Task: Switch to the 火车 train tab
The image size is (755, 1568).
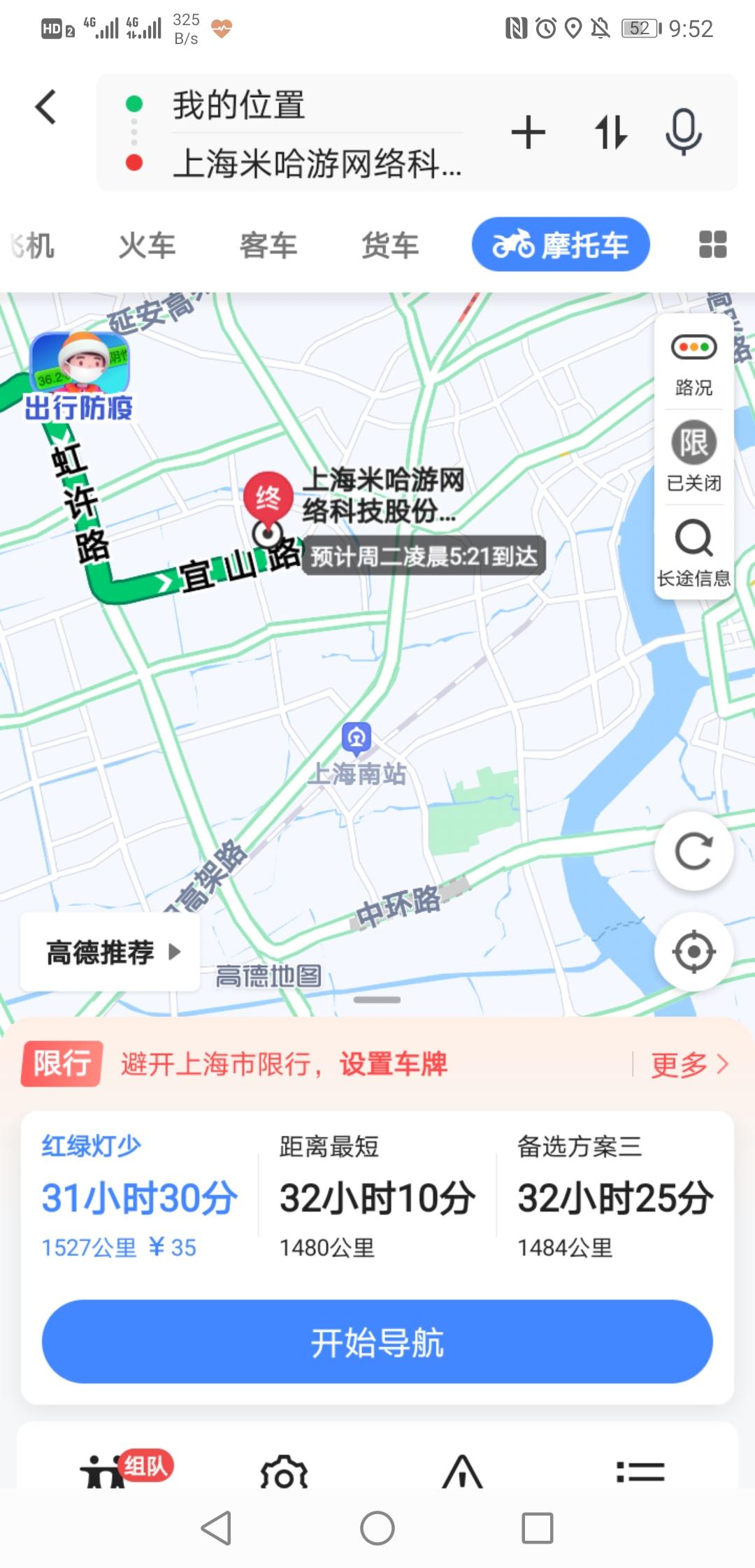Action: [x=147, y=245]
